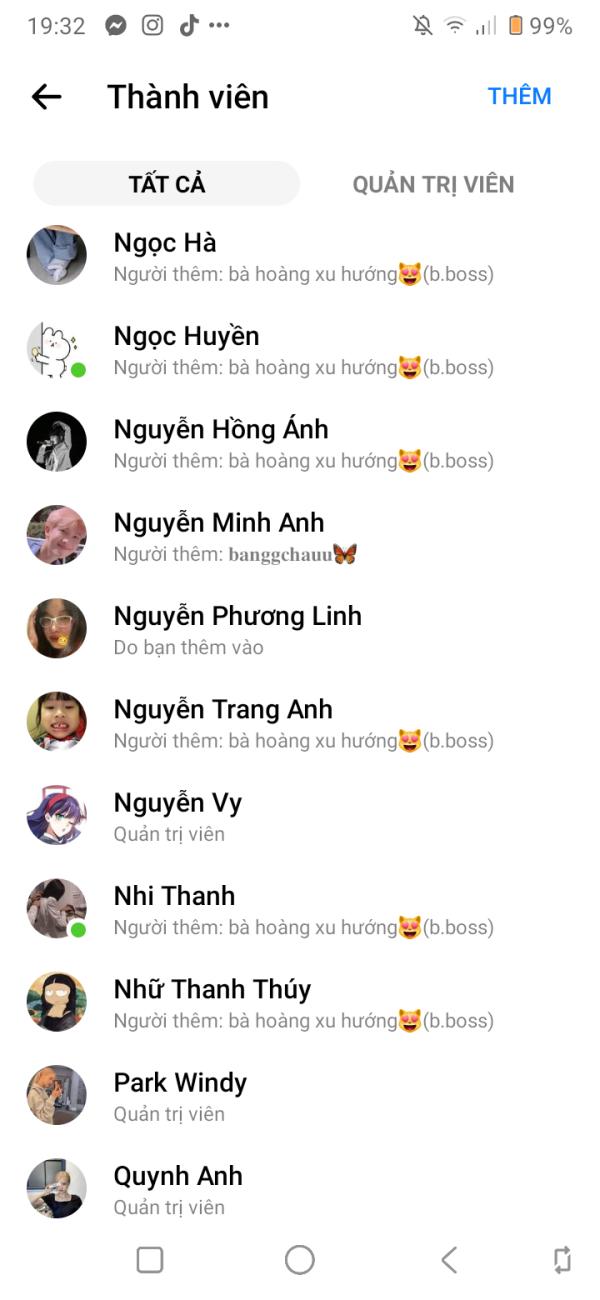Select Nguyễn Hồng Ánh from the list
This screenshot has height=1300, width=600.
[300, 442]
